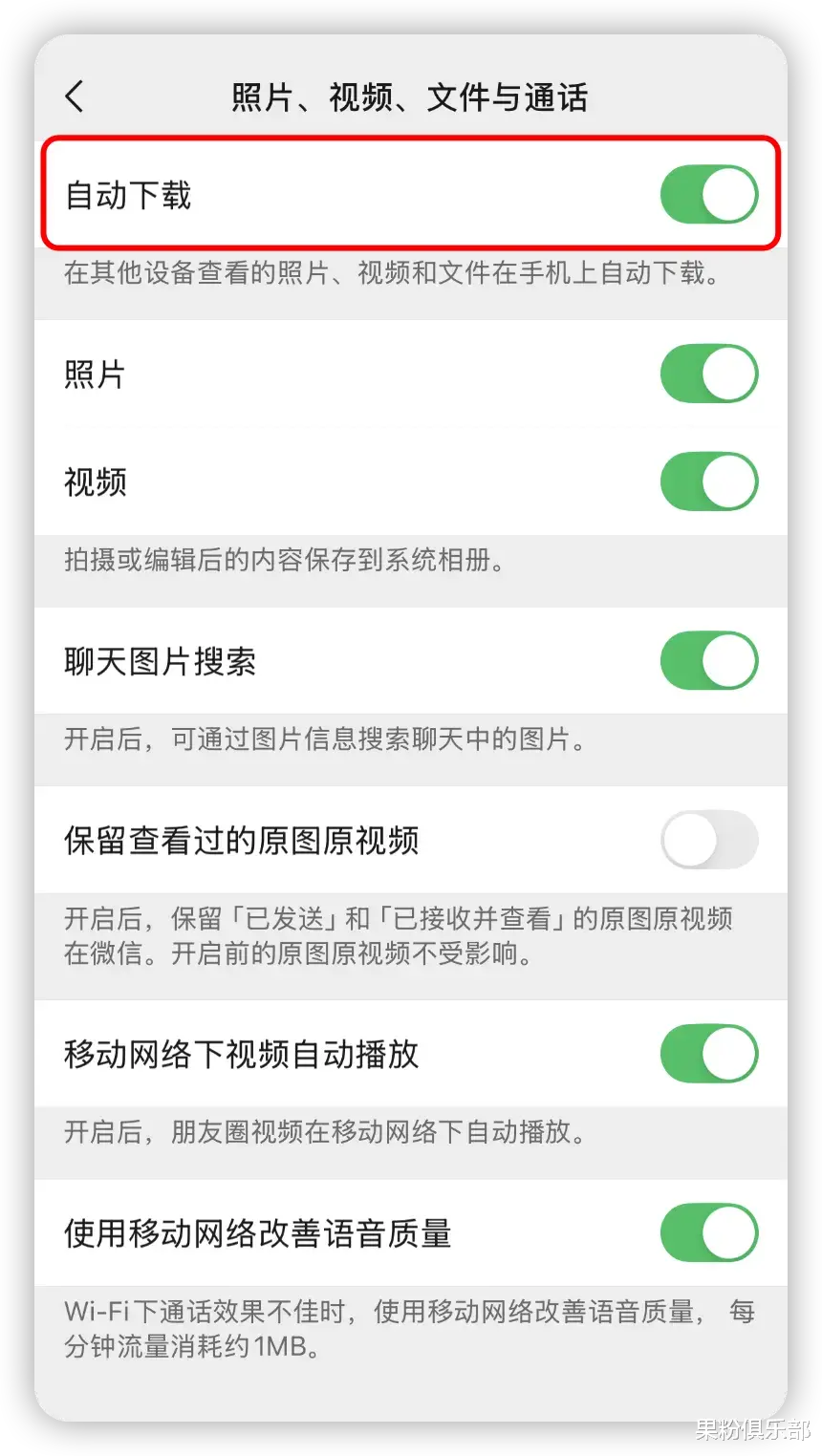Select the 照片 settings row label
822x1456 pixels.
[x=95, y=374]
